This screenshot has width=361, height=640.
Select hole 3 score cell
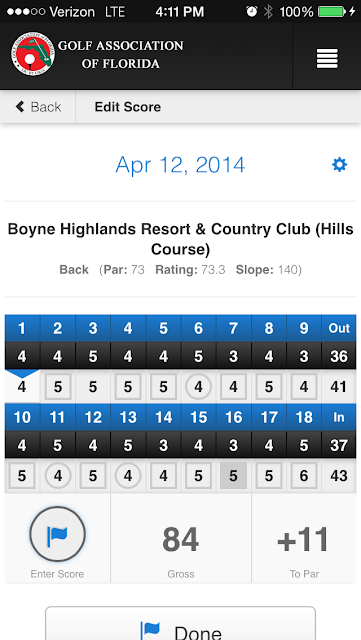click(93, 386)
